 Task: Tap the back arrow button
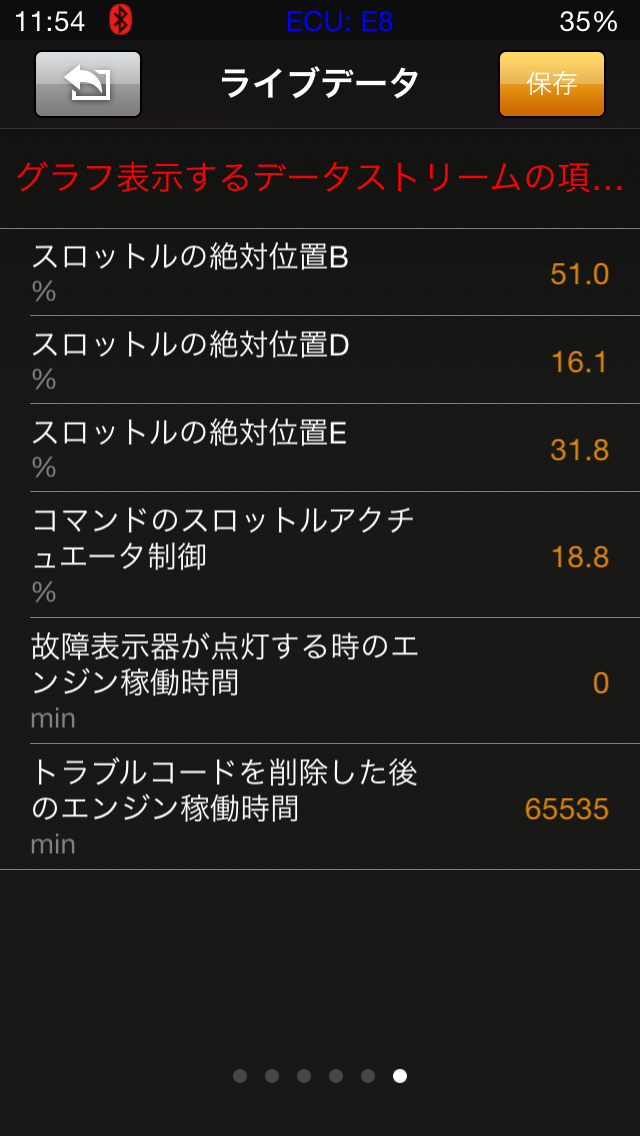coord(88,84)
